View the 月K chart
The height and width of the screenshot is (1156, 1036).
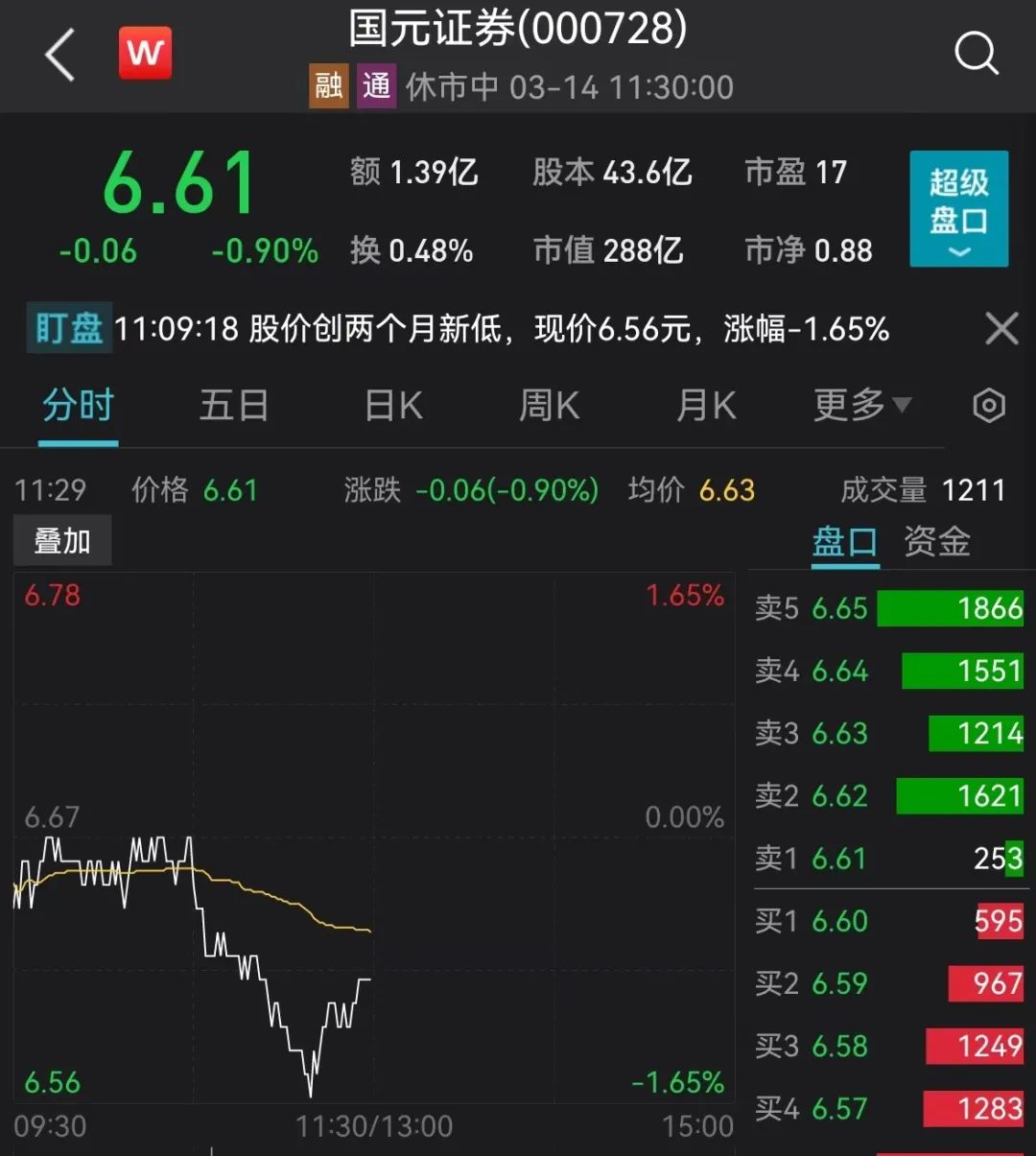tap(706, 406)
